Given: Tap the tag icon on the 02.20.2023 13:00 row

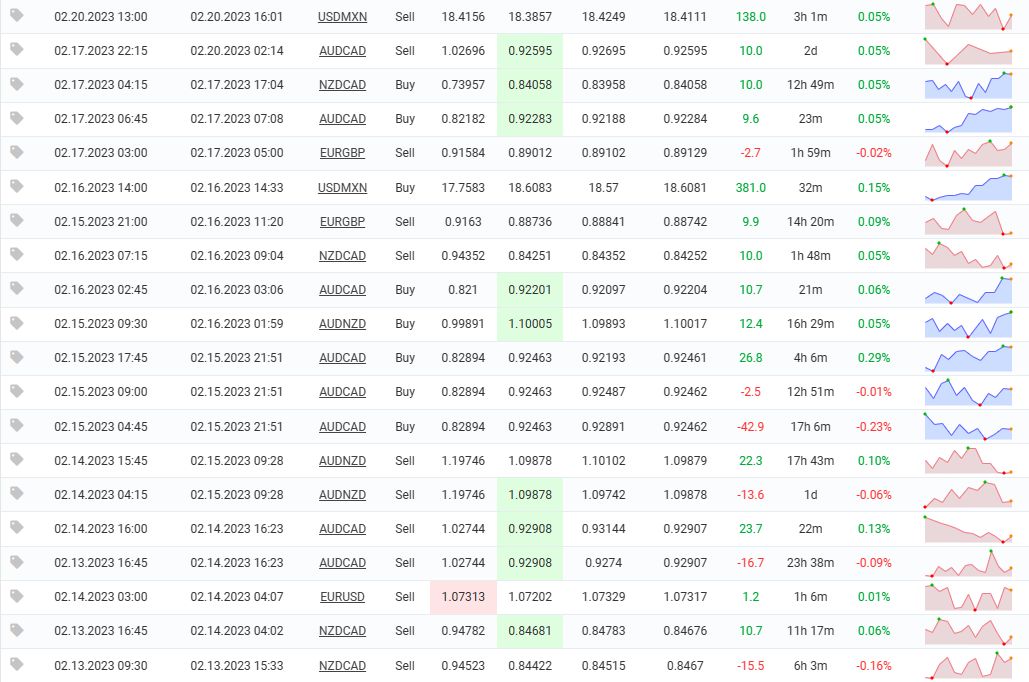Looking at the screenshot, I should (16, 16).
